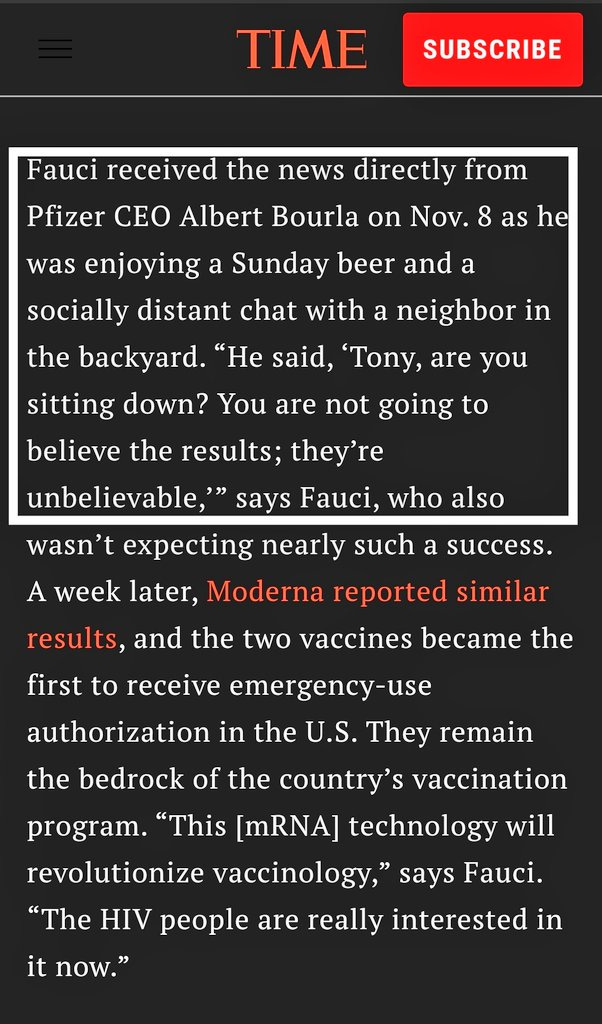Open the hamburger menu
602x1024 pixels.
pyautogui.click(x=55, y=50)
